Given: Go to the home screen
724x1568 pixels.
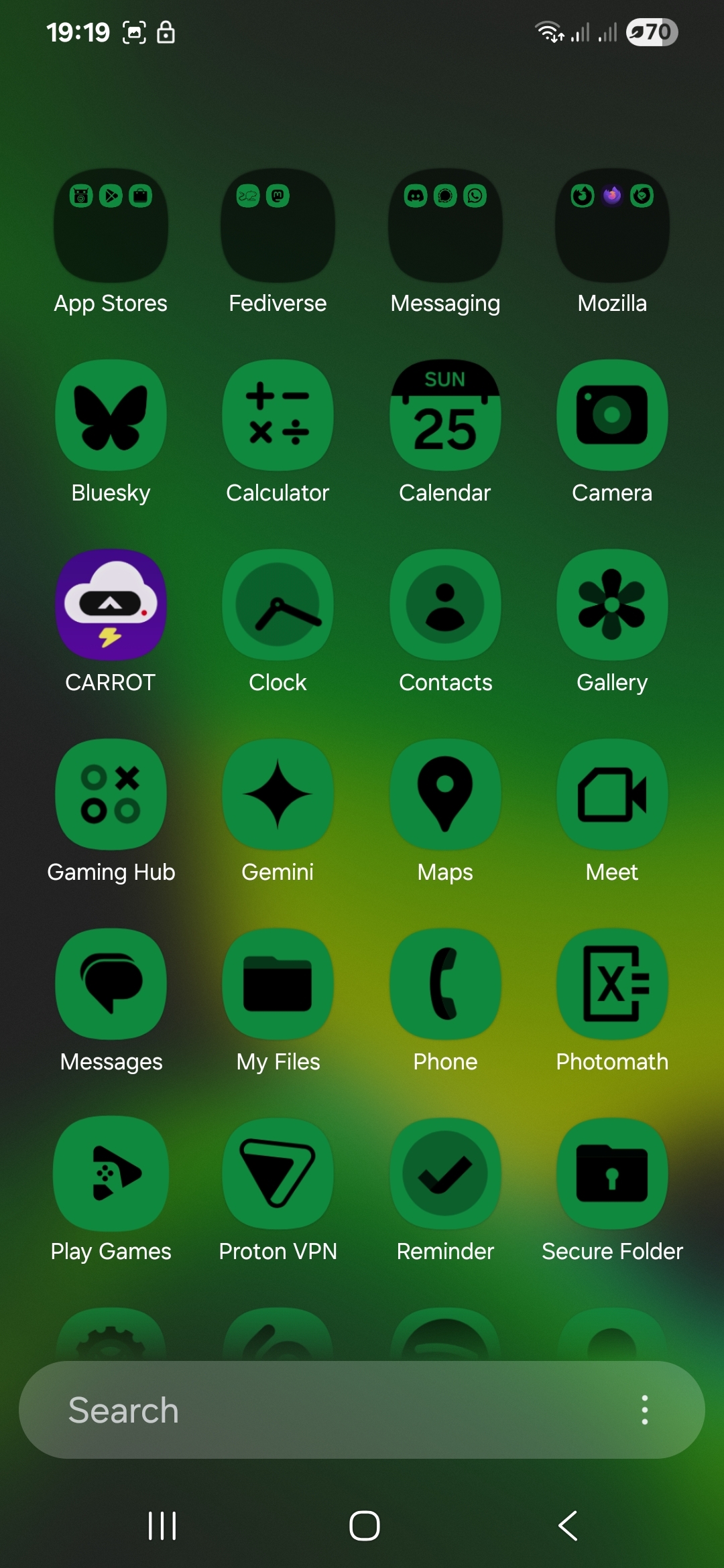Looking at the screenshot, I should tap(364, 1526).
